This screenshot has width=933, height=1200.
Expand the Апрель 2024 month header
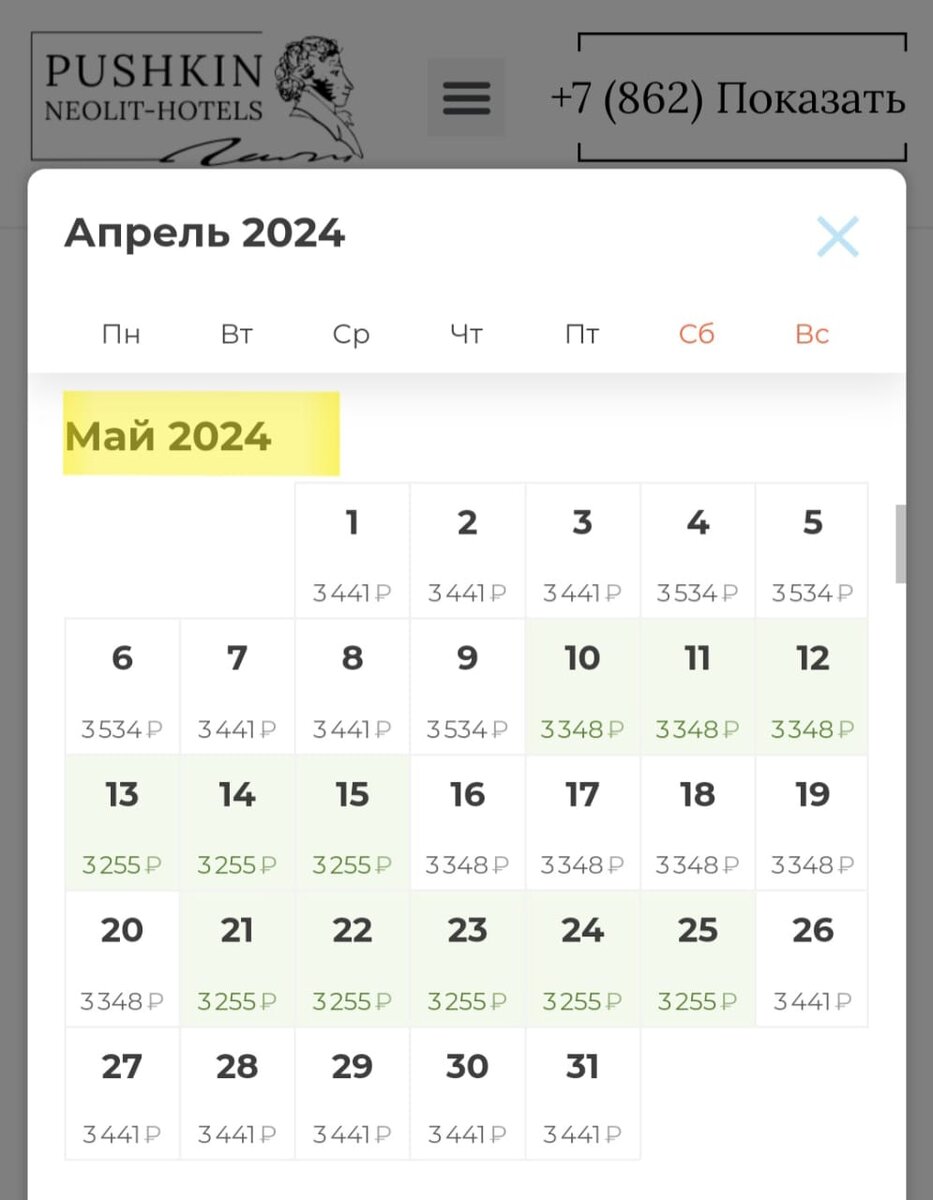204,233
